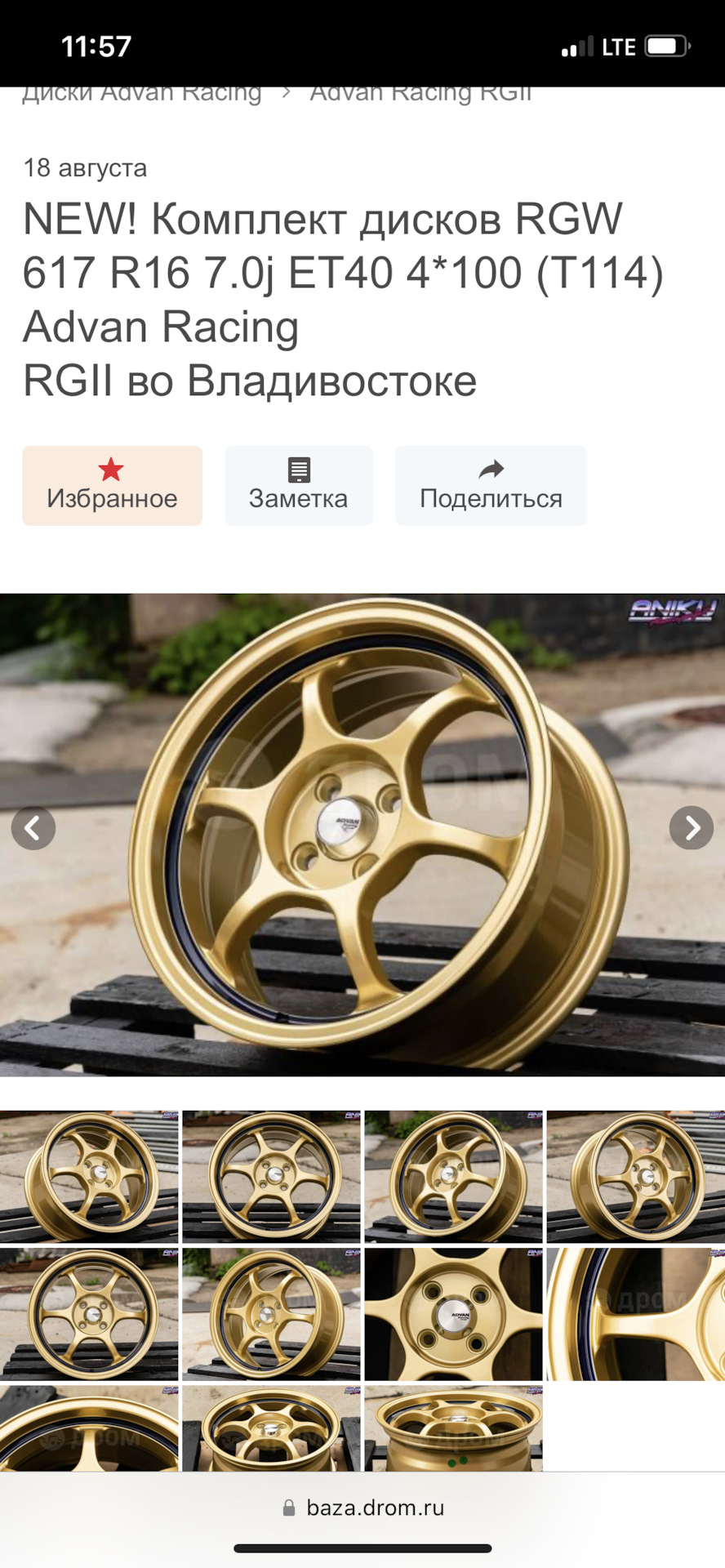Open the main gold wheel photo
Viewport: 725px width, 1568px height.
tap(362, 833)
